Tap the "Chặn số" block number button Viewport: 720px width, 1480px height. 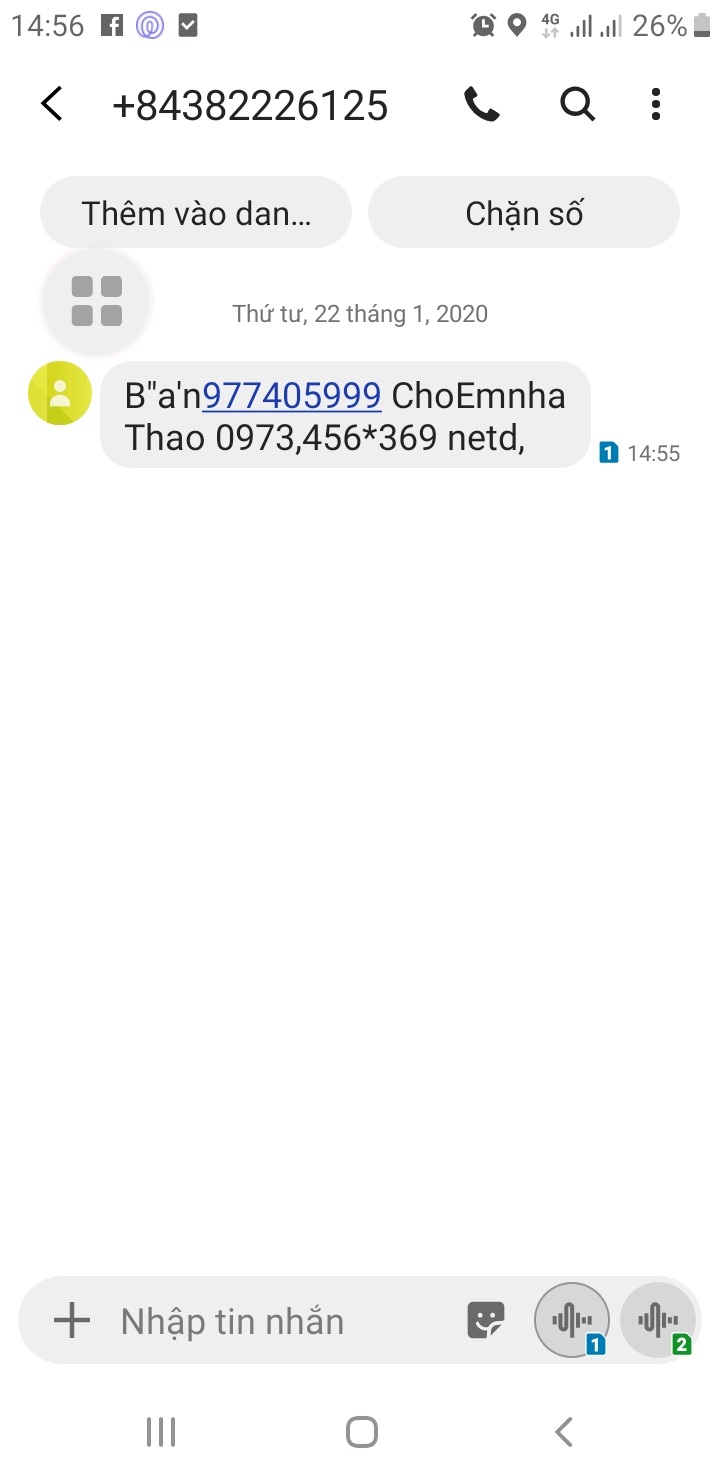coord(524,213)
